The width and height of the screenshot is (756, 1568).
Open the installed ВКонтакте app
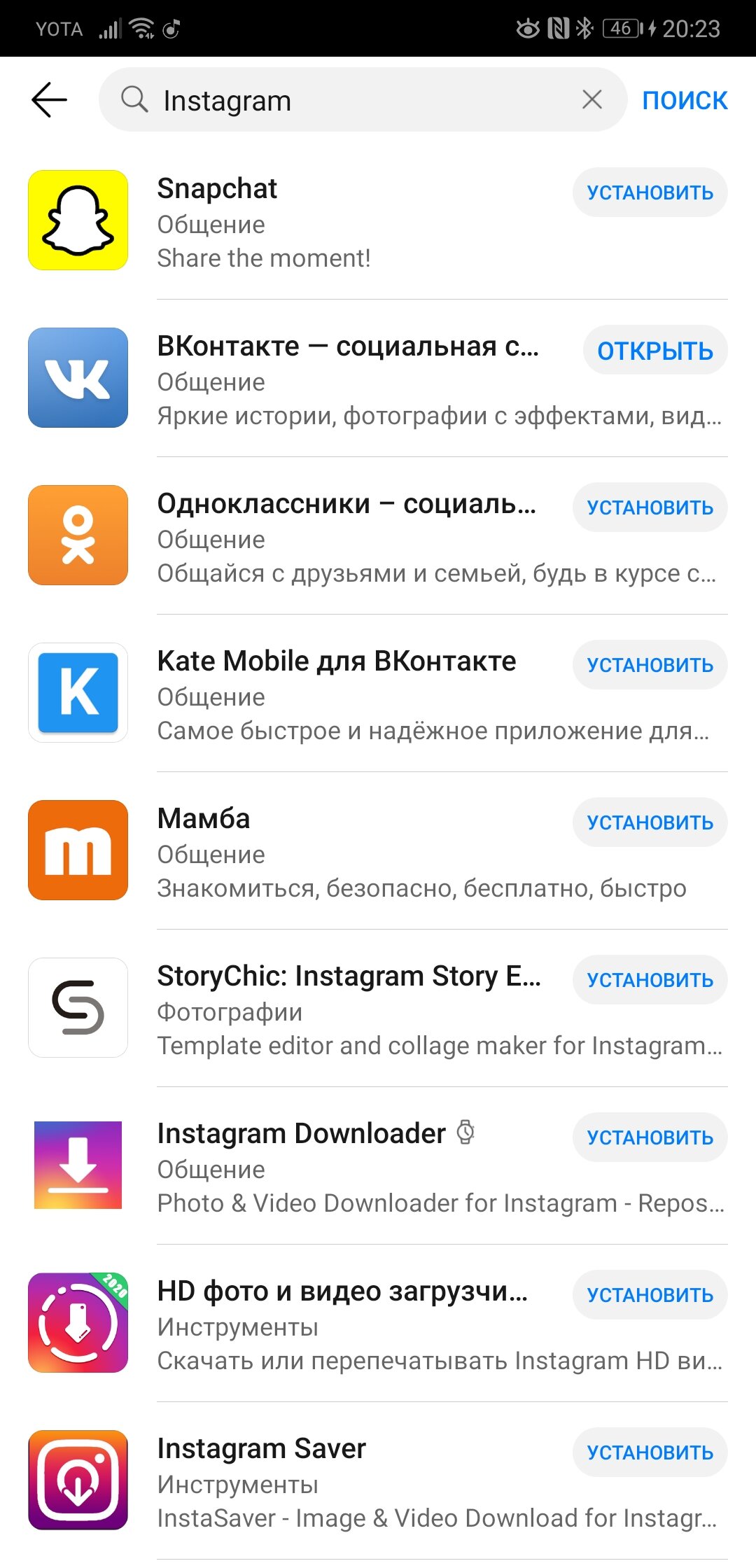pos(655,350)
